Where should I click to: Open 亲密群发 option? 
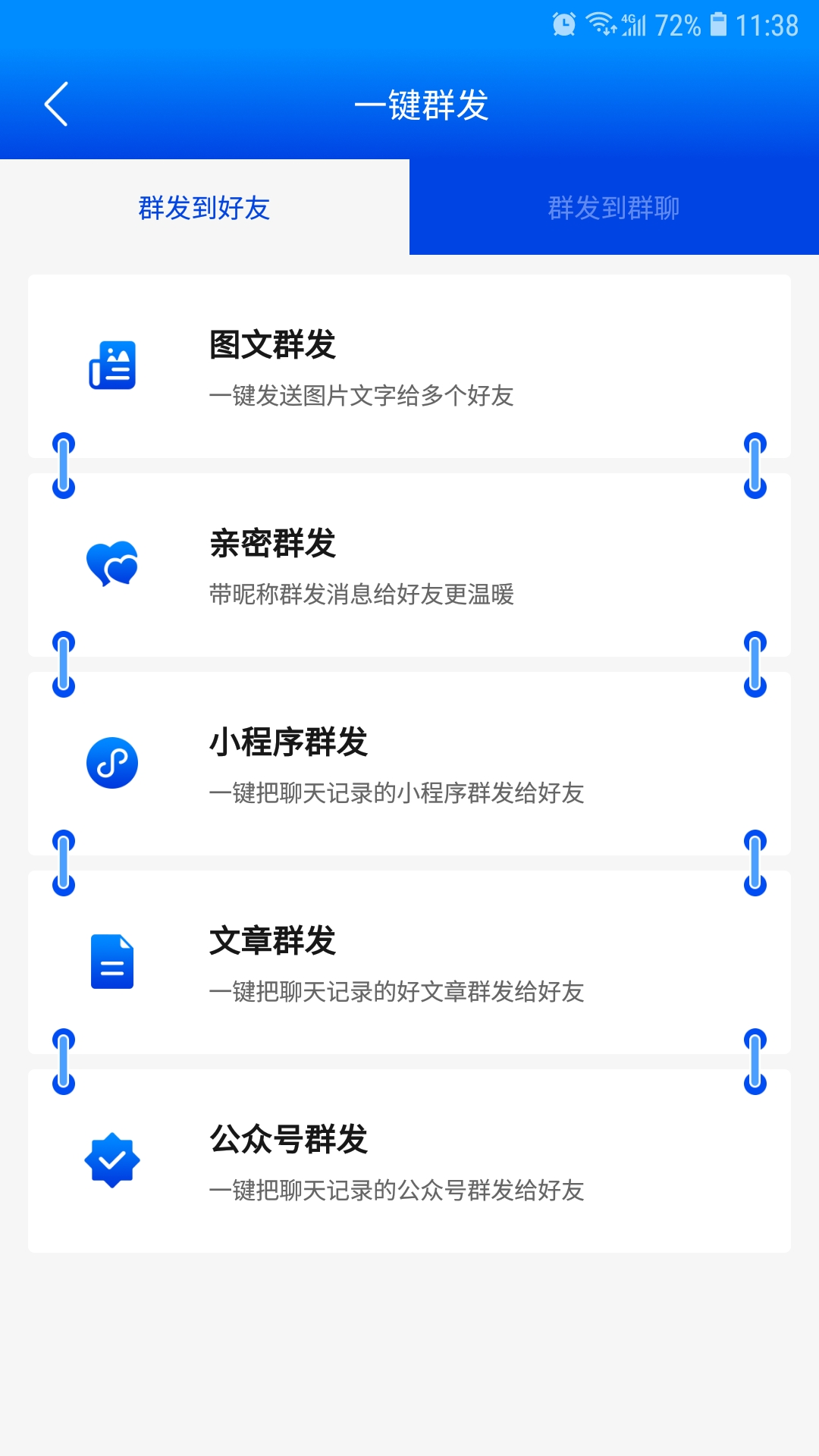click(409, 565)
